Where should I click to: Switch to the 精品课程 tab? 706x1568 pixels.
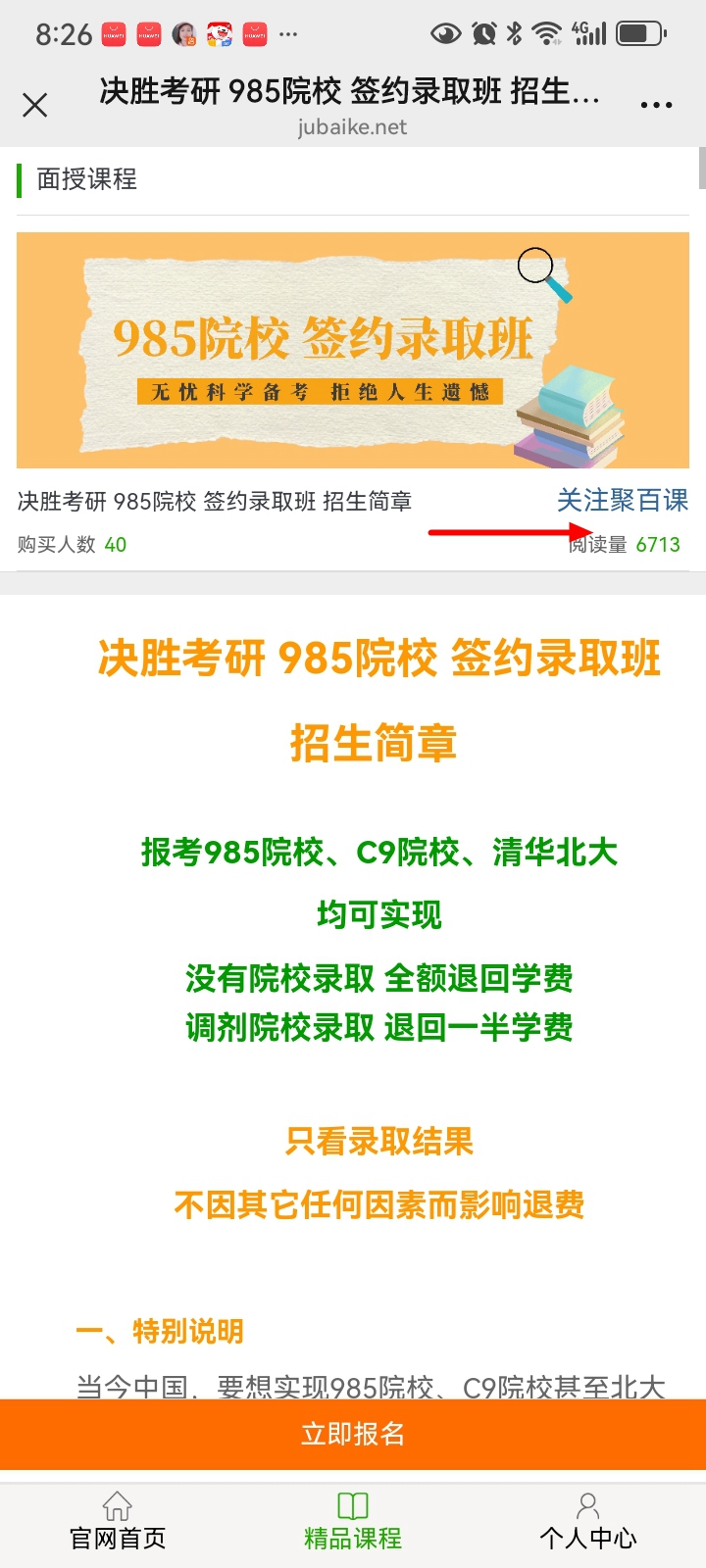[353, 1521]
